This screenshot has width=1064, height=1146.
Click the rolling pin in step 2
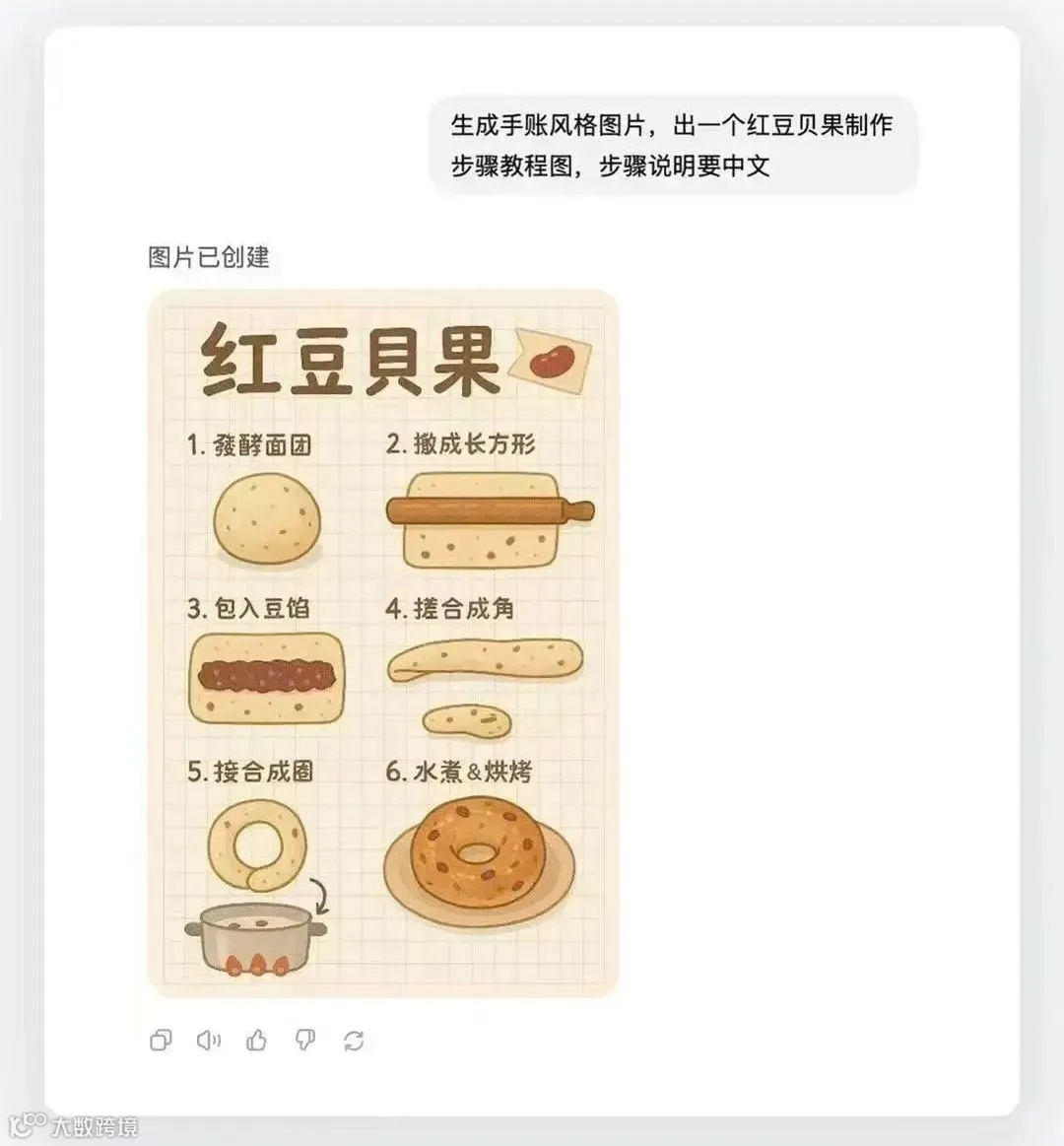(483, 510)
